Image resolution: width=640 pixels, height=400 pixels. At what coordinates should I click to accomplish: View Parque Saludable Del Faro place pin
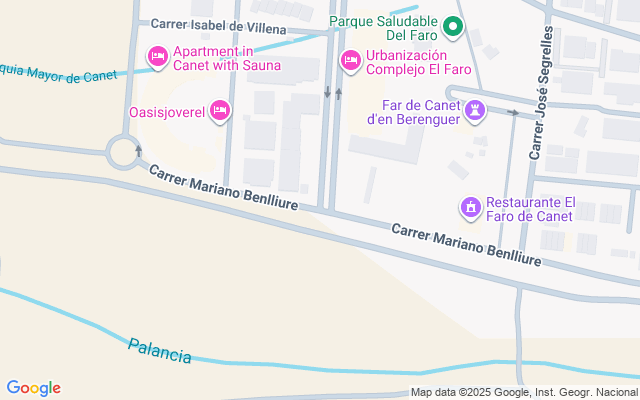pyautogui.click(x=453, y=28)
